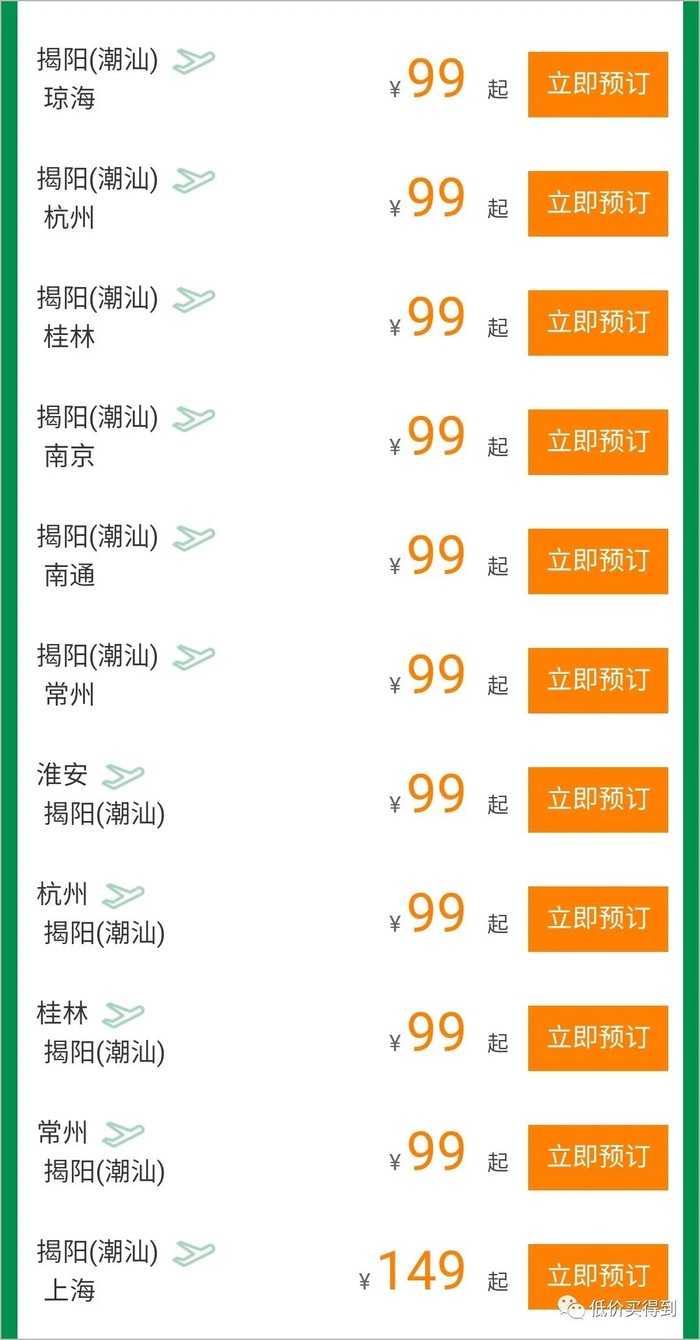Book the 杭州 to 揭阳(潮汕) flight
700x1340 pixels.
point(597,918)
